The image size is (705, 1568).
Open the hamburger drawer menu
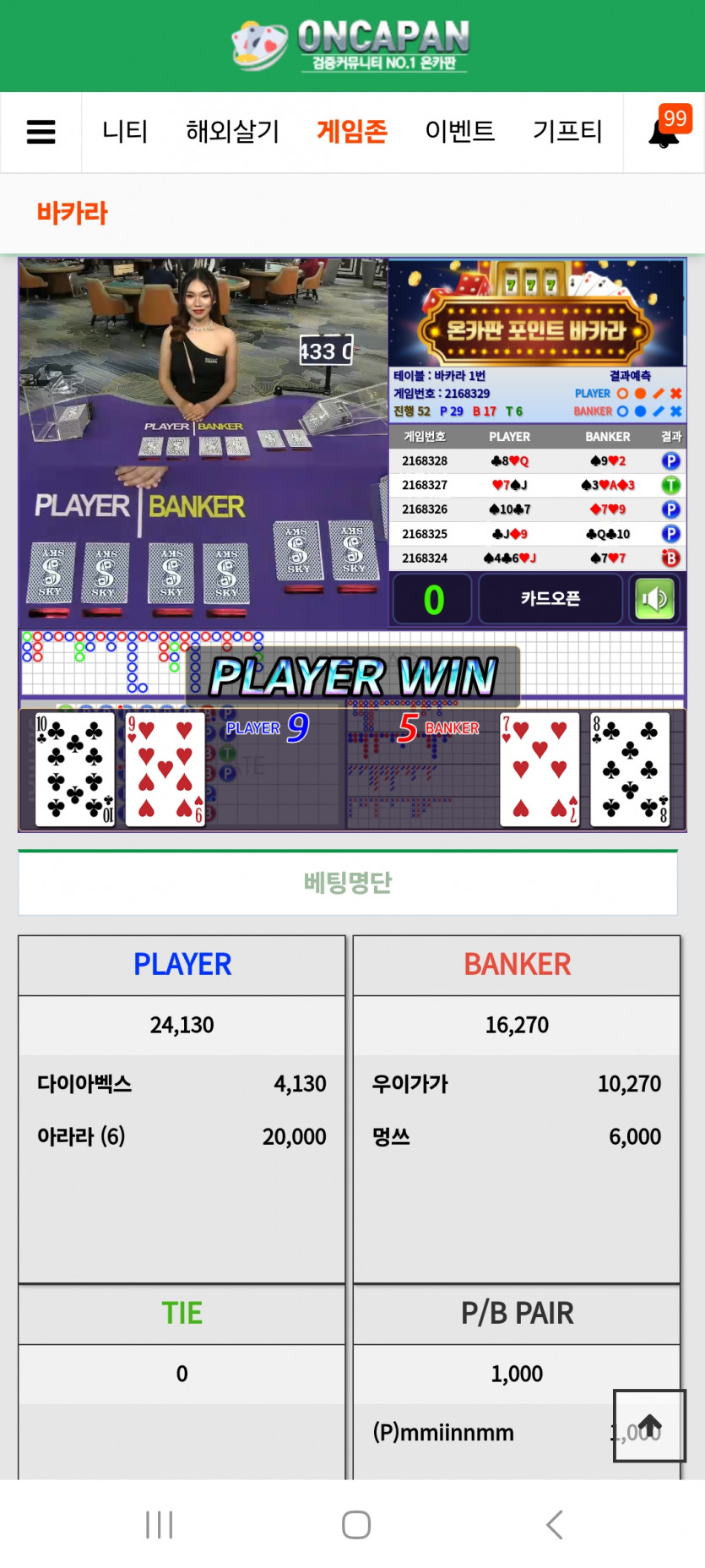(41, 132)
